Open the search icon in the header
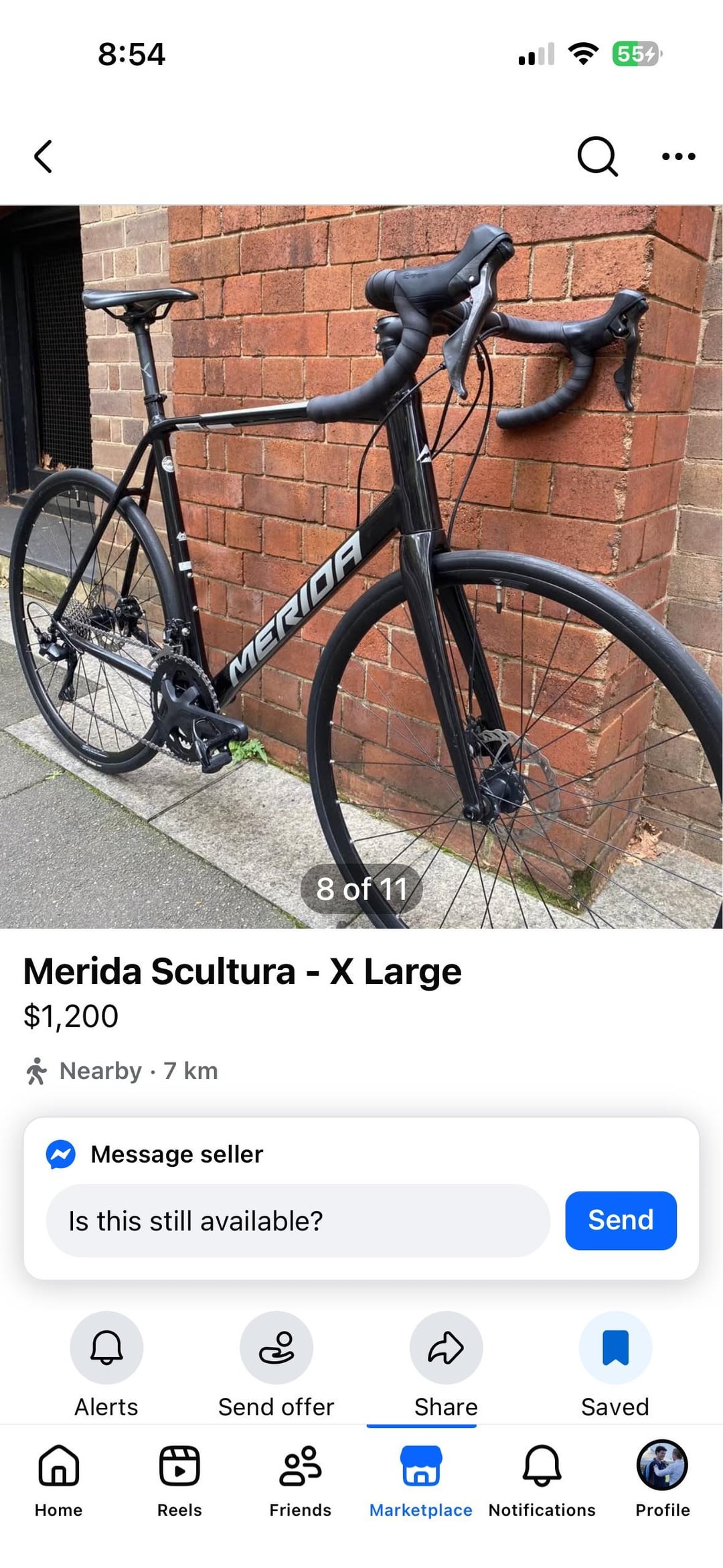 coord(596,157)
